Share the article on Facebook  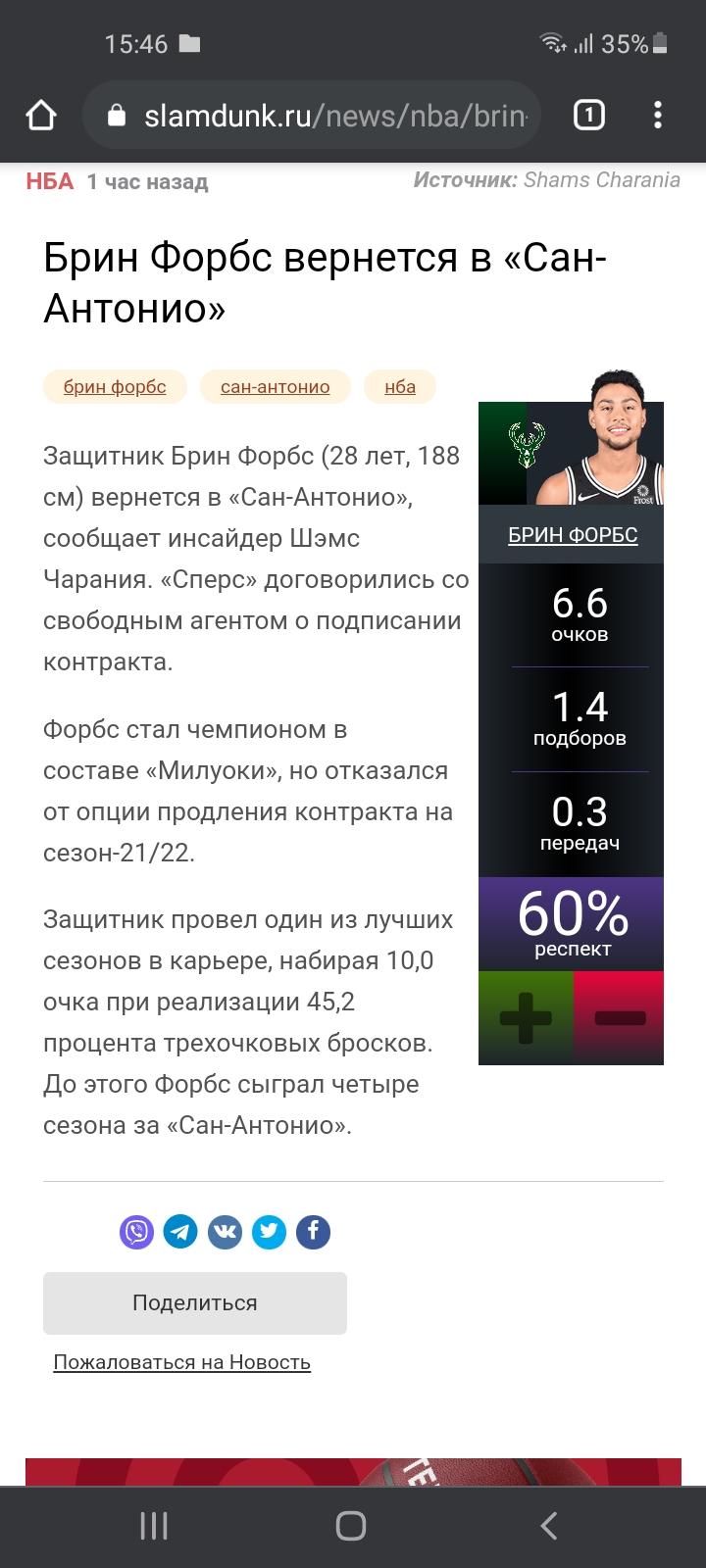coord(313,1232)
